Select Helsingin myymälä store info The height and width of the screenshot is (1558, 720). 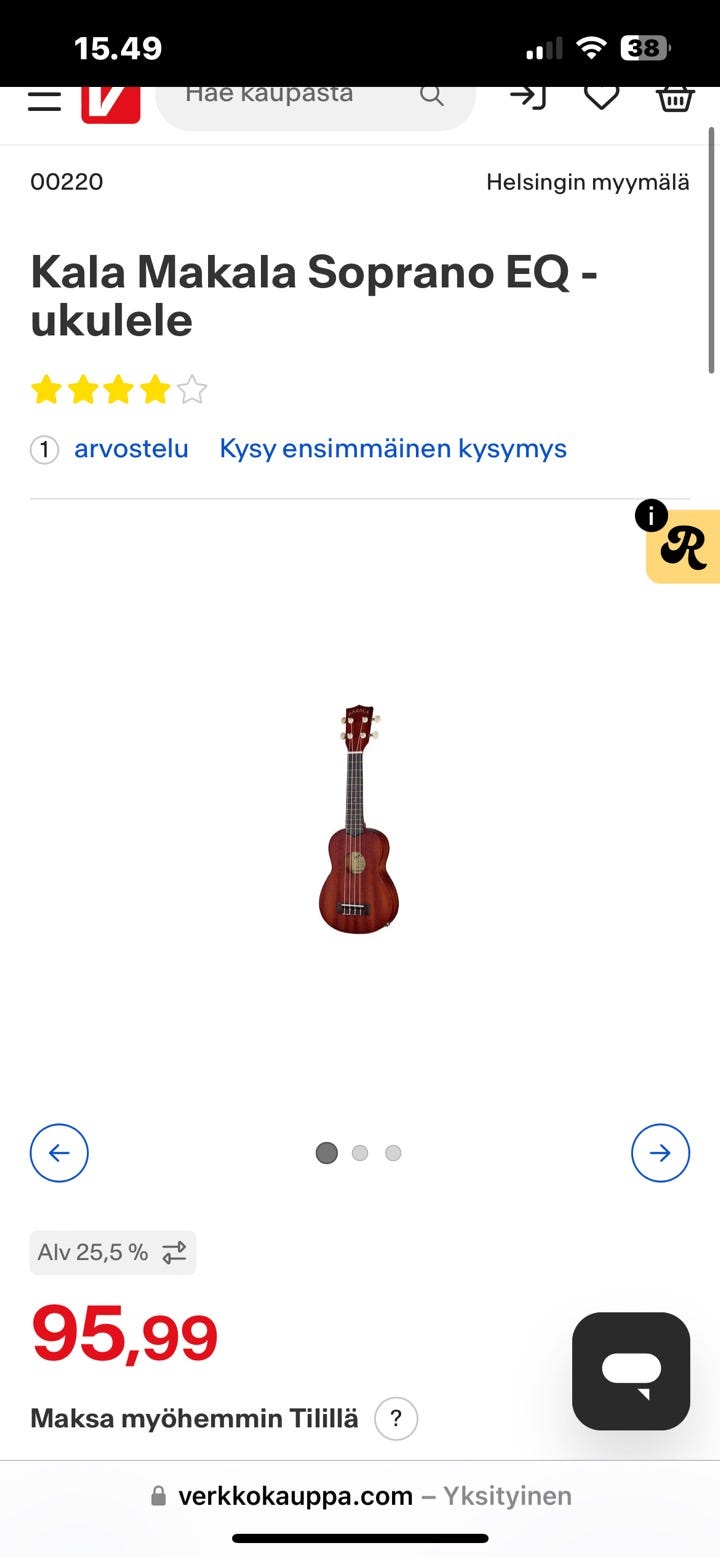click(586, 181)
